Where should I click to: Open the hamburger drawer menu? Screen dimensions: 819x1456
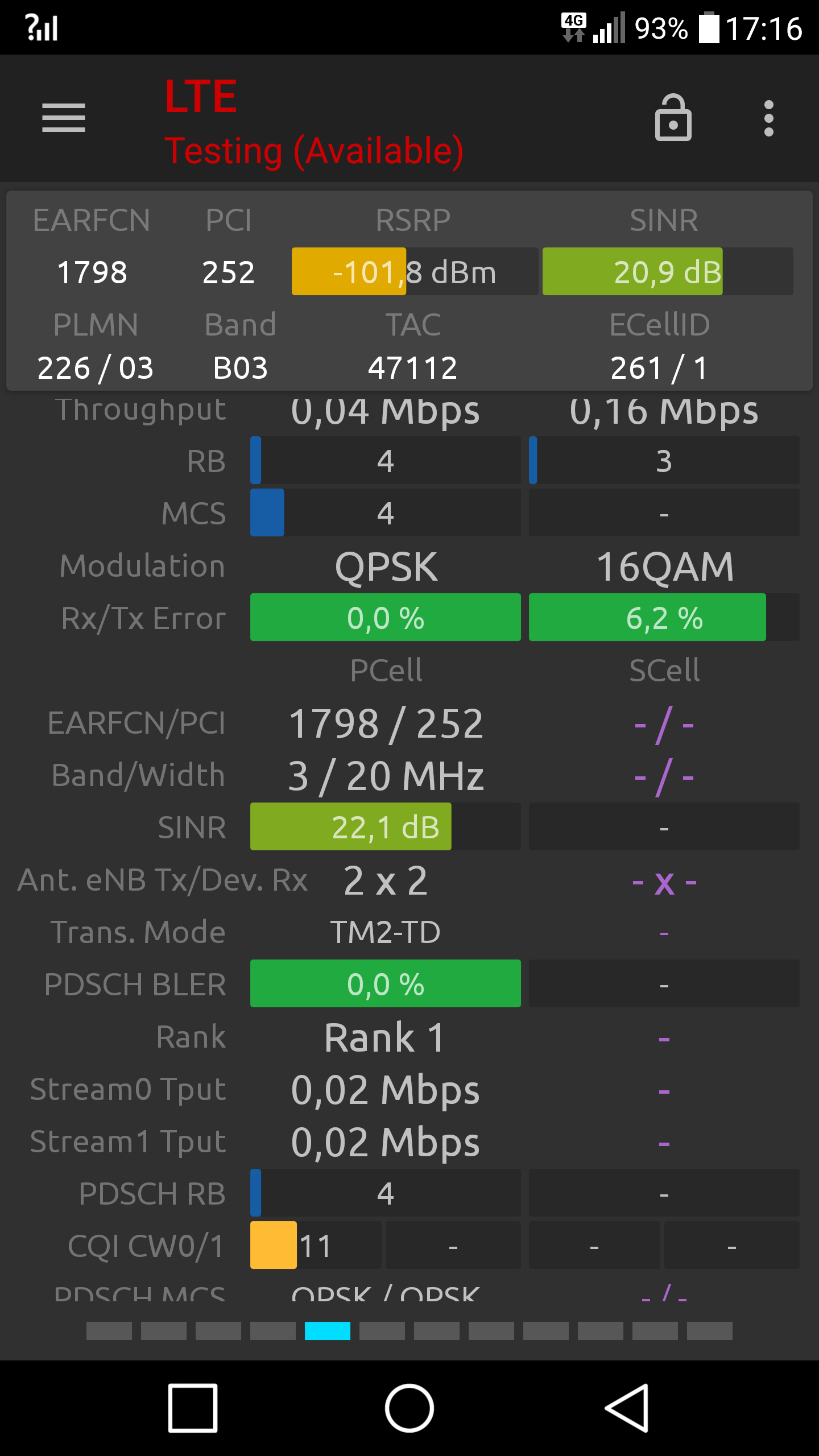[64, 118]
